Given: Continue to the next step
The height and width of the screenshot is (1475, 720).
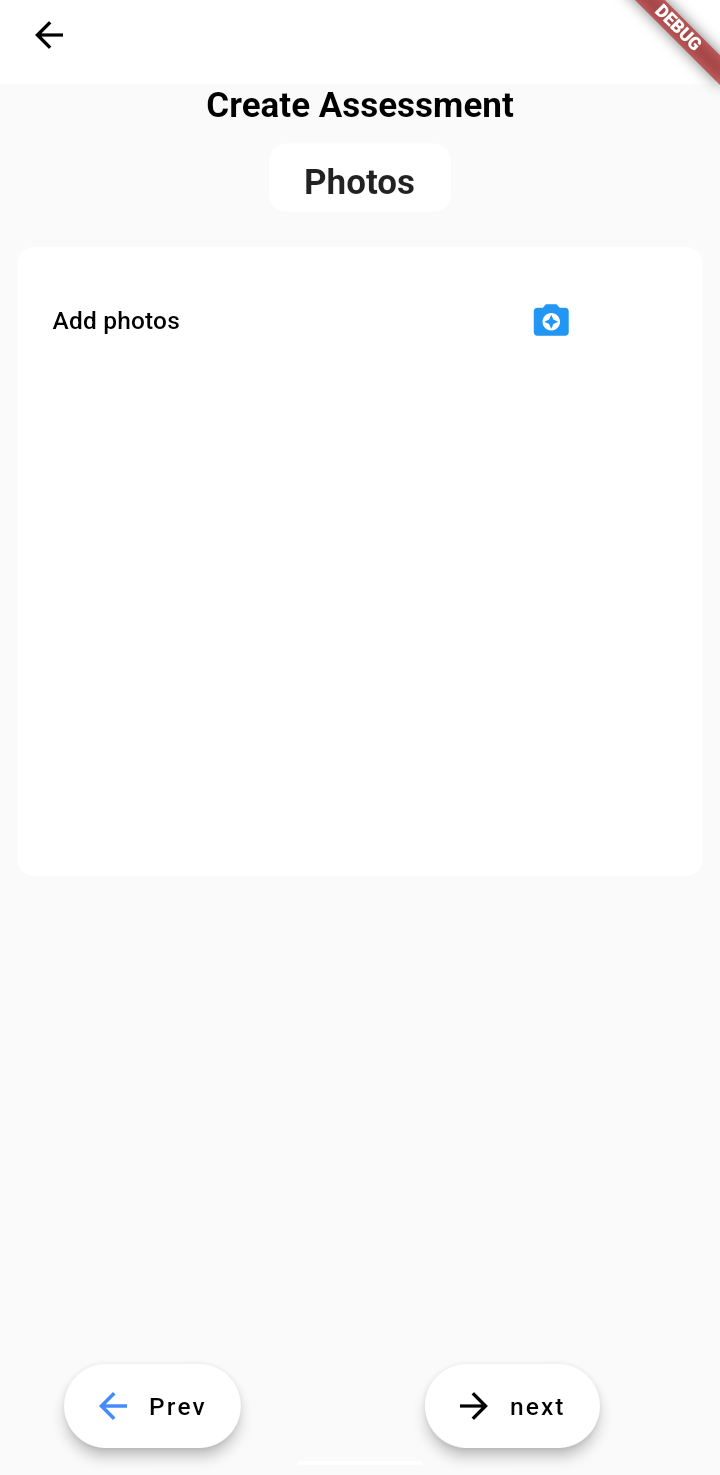Looking at the screenshot, I should (x=512, y=1406).
